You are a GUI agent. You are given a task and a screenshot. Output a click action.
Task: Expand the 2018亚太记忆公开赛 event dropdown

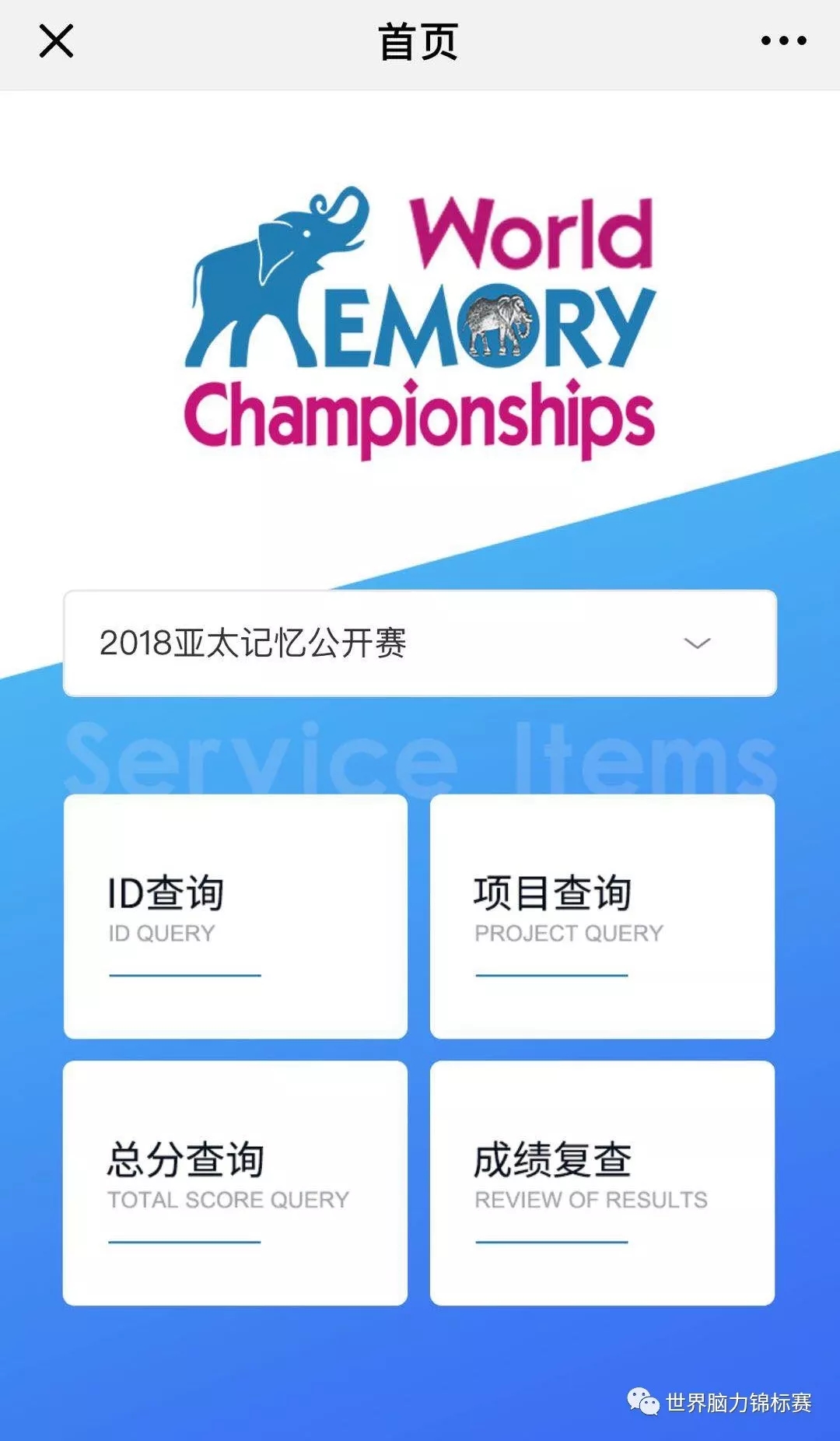(x=420, y=643)
